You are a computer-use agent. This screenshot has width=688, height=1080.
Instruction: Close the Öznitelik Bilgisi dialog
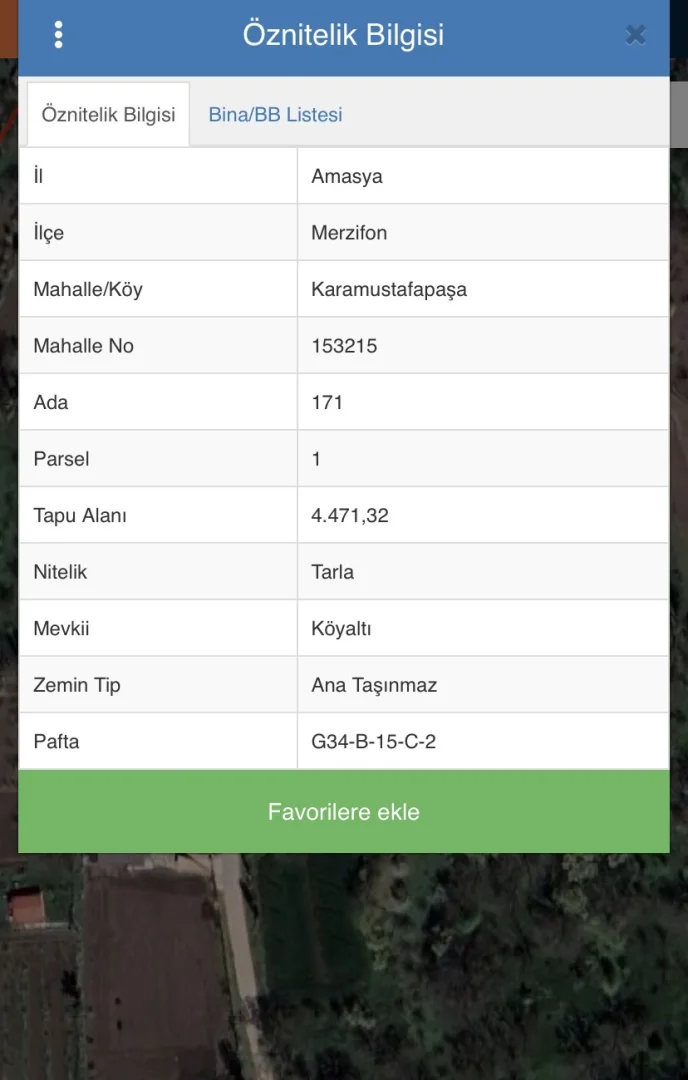635,35
